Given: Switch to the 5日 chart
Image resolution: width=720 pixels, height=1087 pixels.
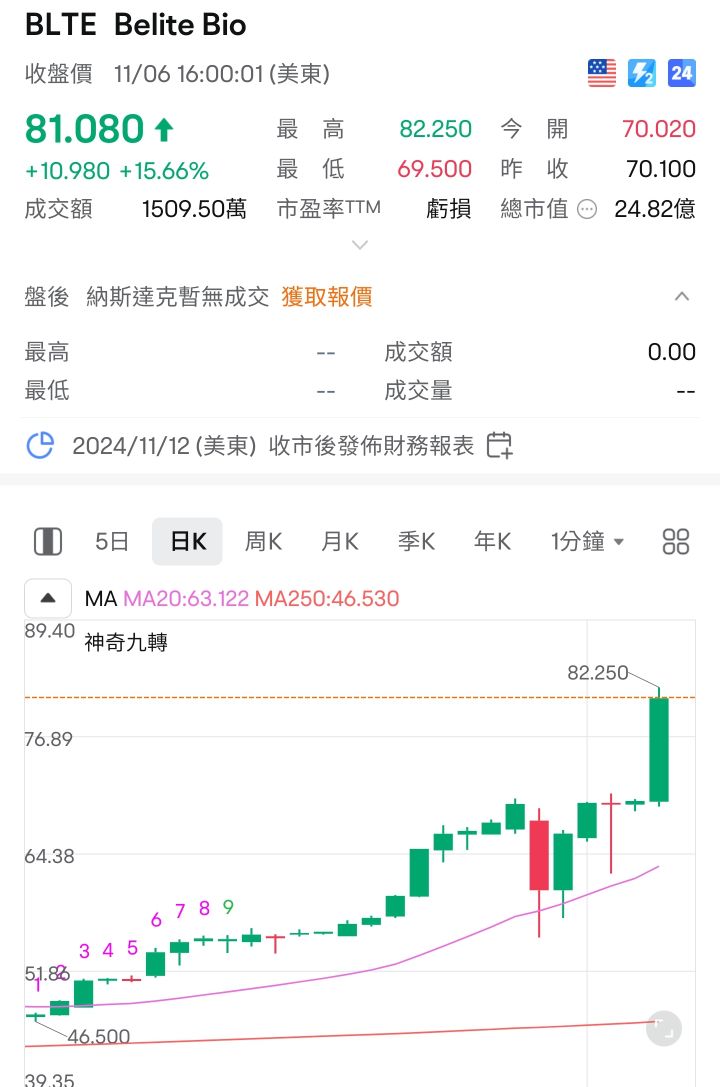Looking at the screenshot, I should 112,542.
